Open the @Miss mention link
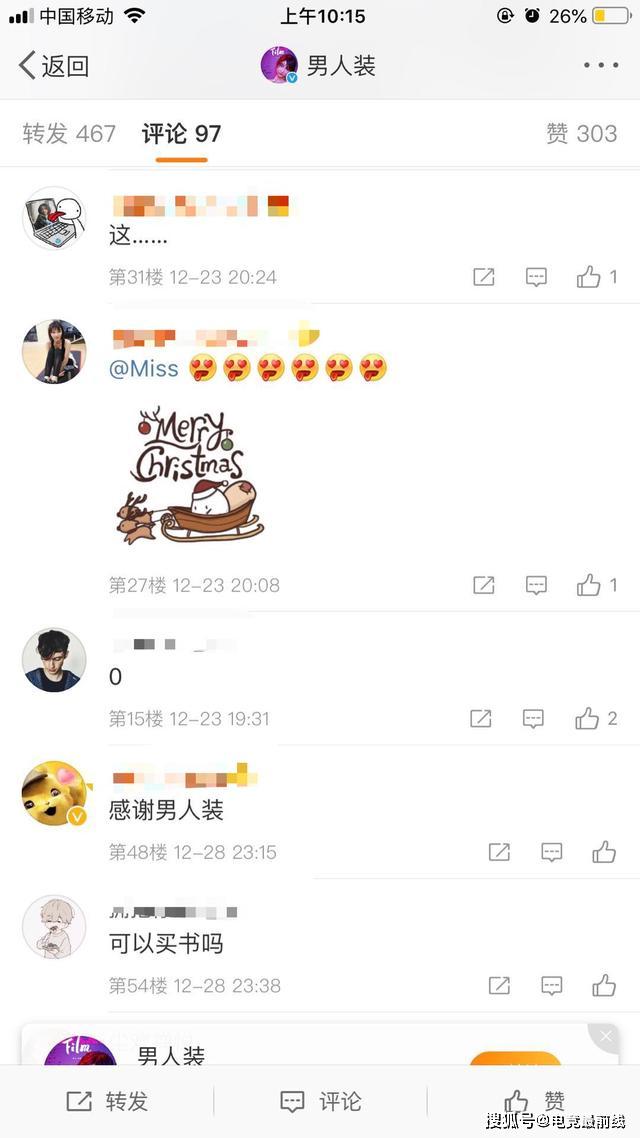The image size is (640, 1138). tap(143, 368)
